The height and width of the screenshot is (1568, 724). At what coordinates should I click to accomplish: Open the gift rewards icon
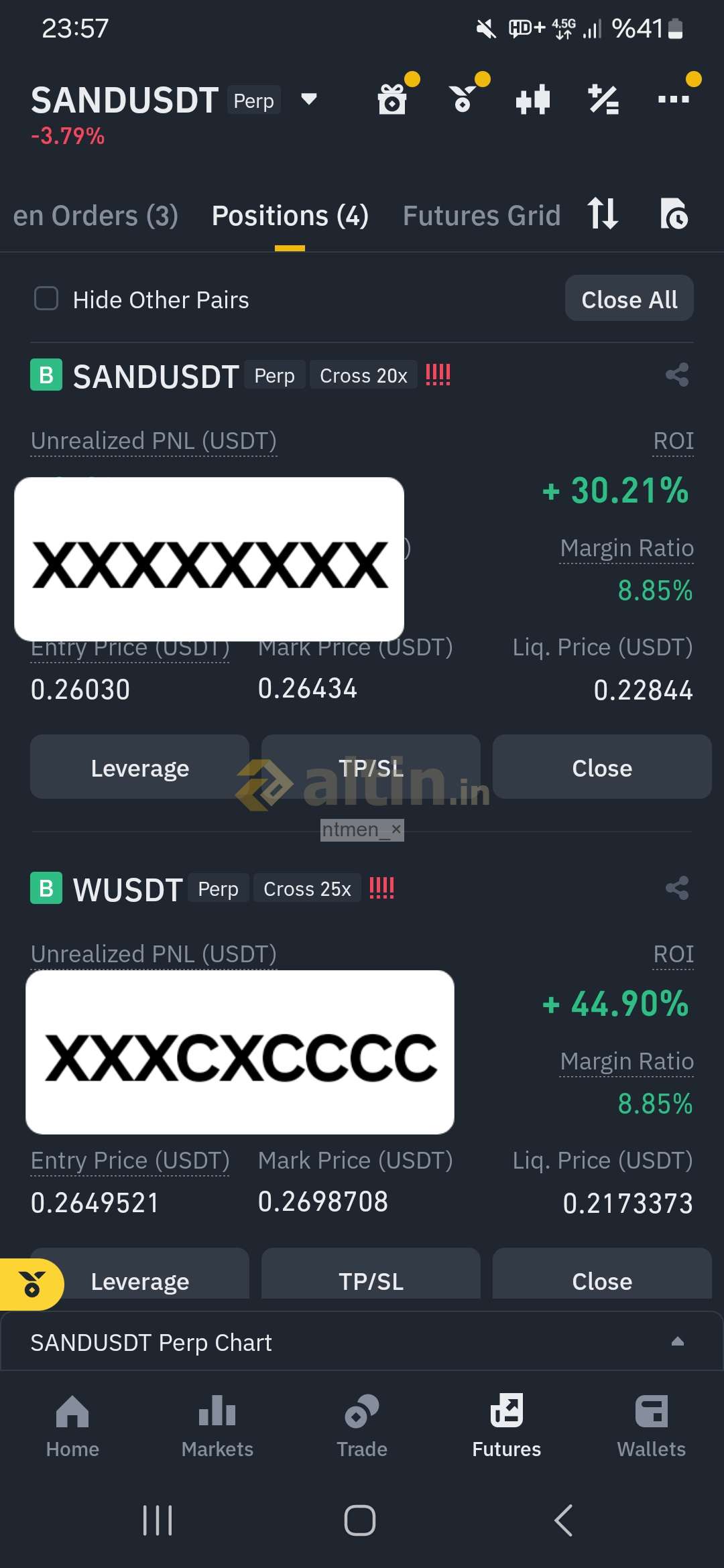(393, 99)
